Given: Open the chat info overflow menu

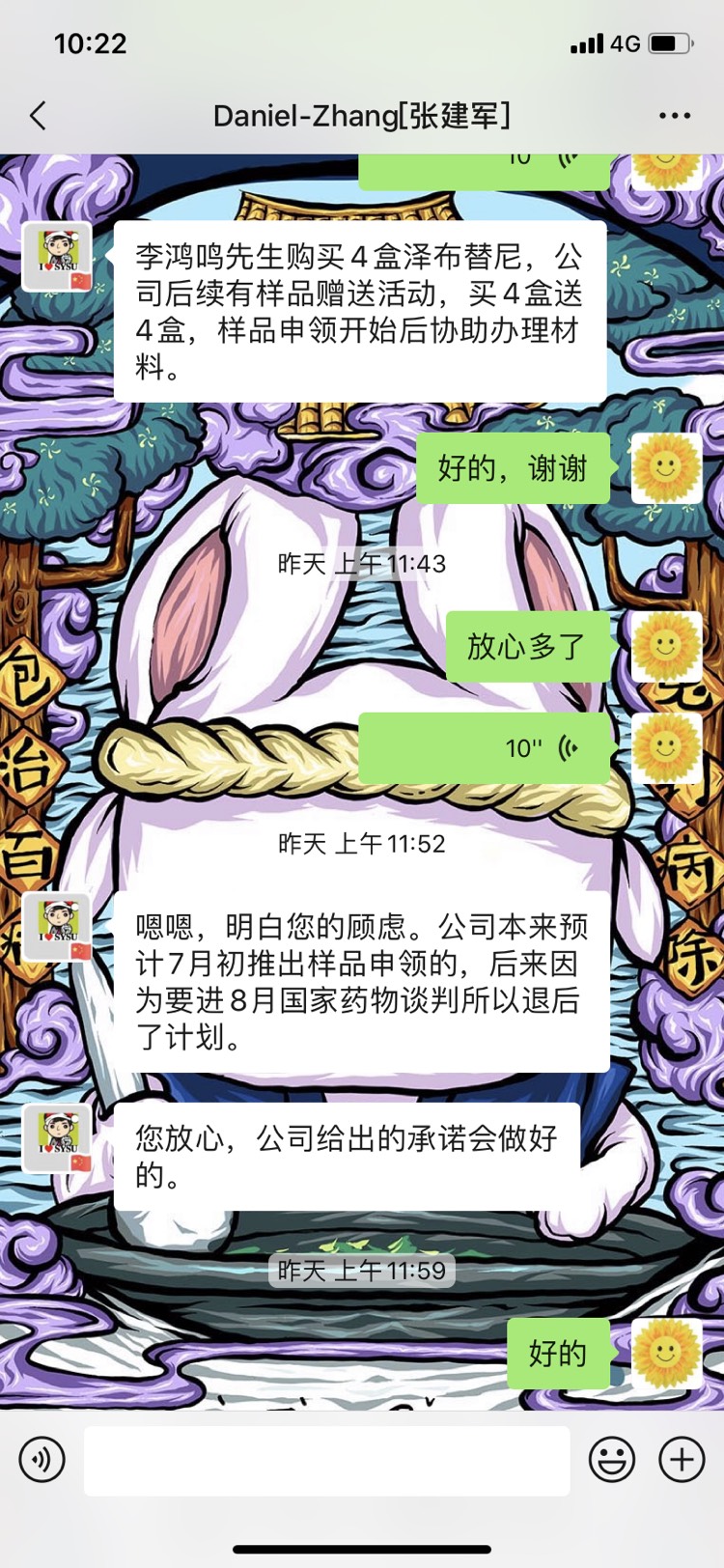Looking at the screenshot, I should (x=674, y=117).
